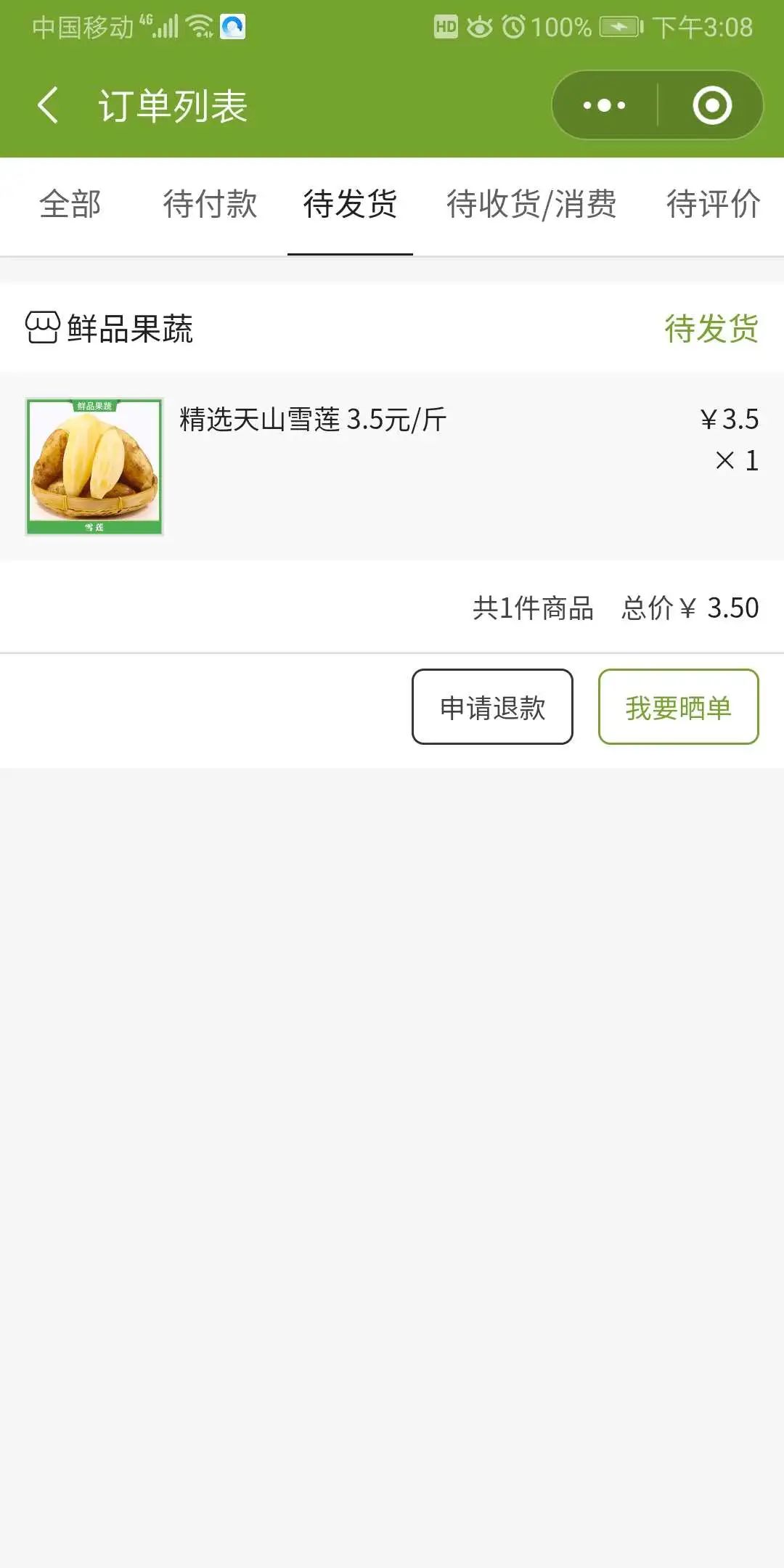This screenshot has width=784, height=1568.
Task: Select the 待发货 tab
Action: click(350, 204)
